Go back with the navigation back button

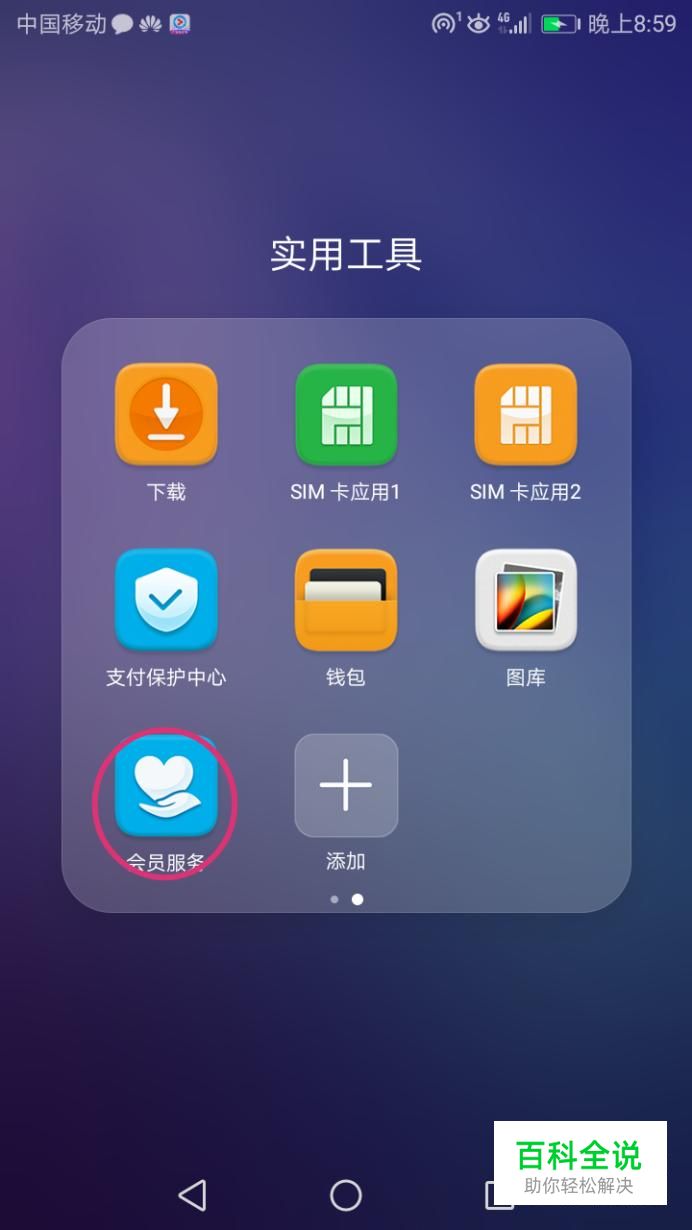(x=192, y=1194)
